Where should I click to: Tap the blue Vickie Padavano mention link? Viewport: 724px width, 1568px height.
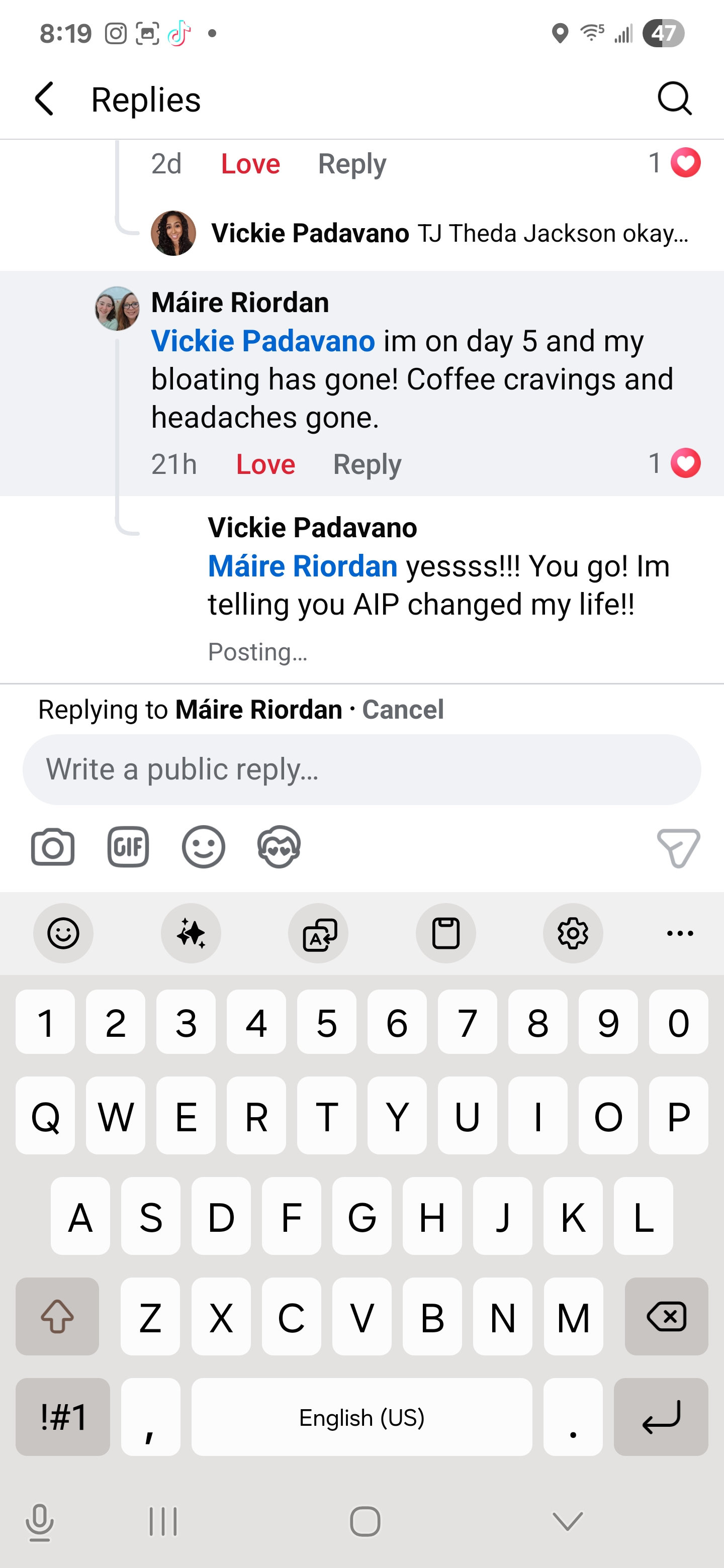pyautogui.click(x=262, y=341)
